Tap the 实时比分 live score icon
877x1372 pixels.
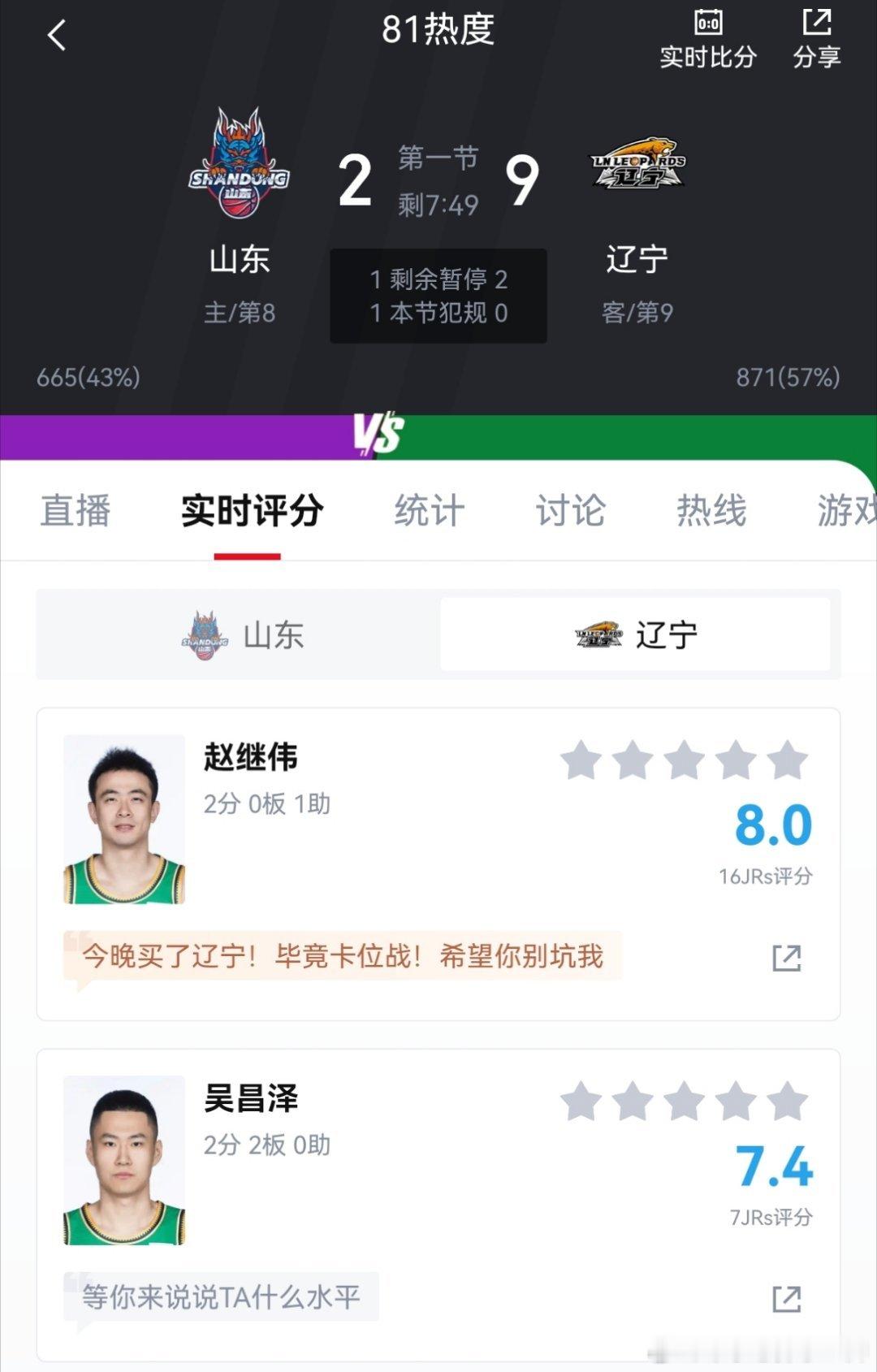click(x=707, y=37)
